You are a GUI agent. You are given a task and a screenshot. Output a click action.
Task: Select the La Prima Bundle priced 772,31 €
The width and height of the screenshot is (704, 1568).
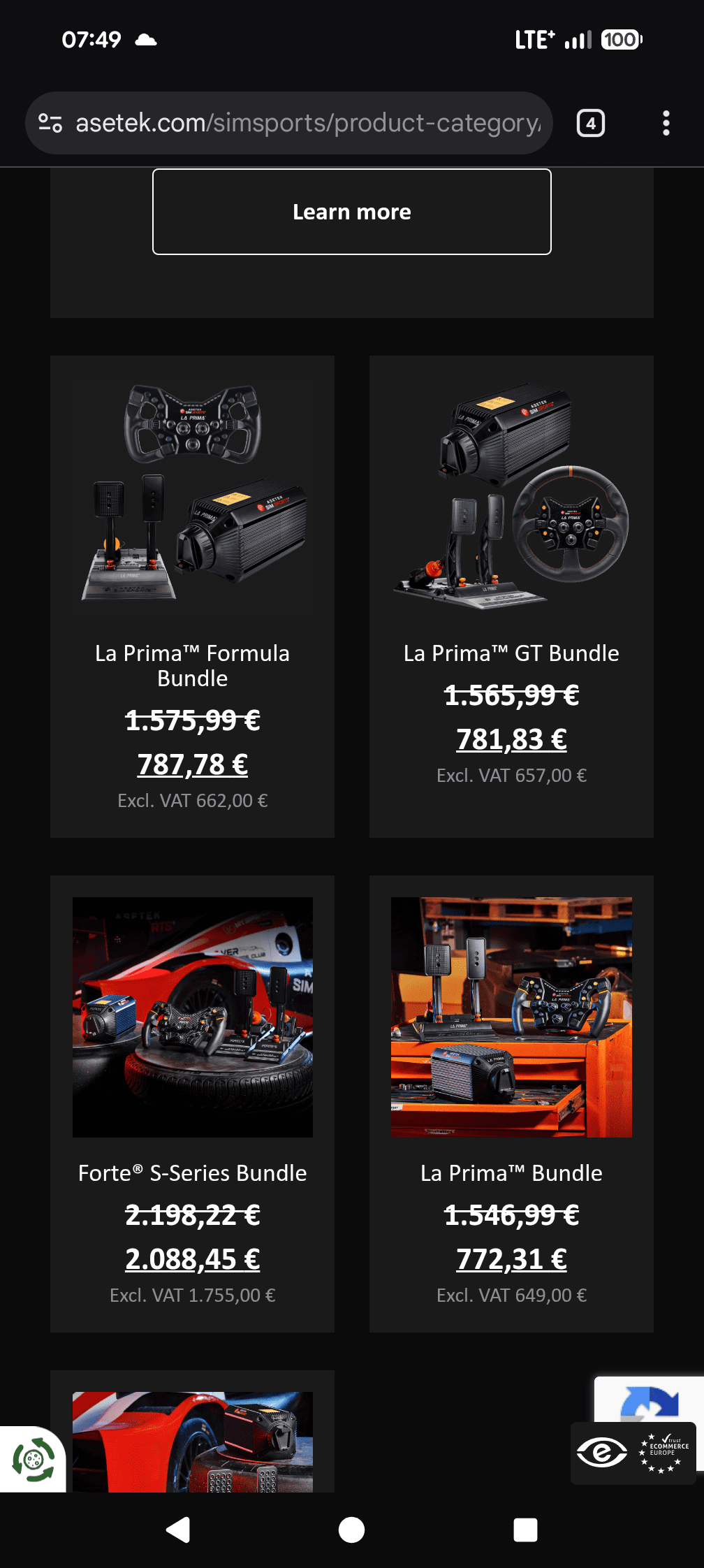[x=511, y=1173]
